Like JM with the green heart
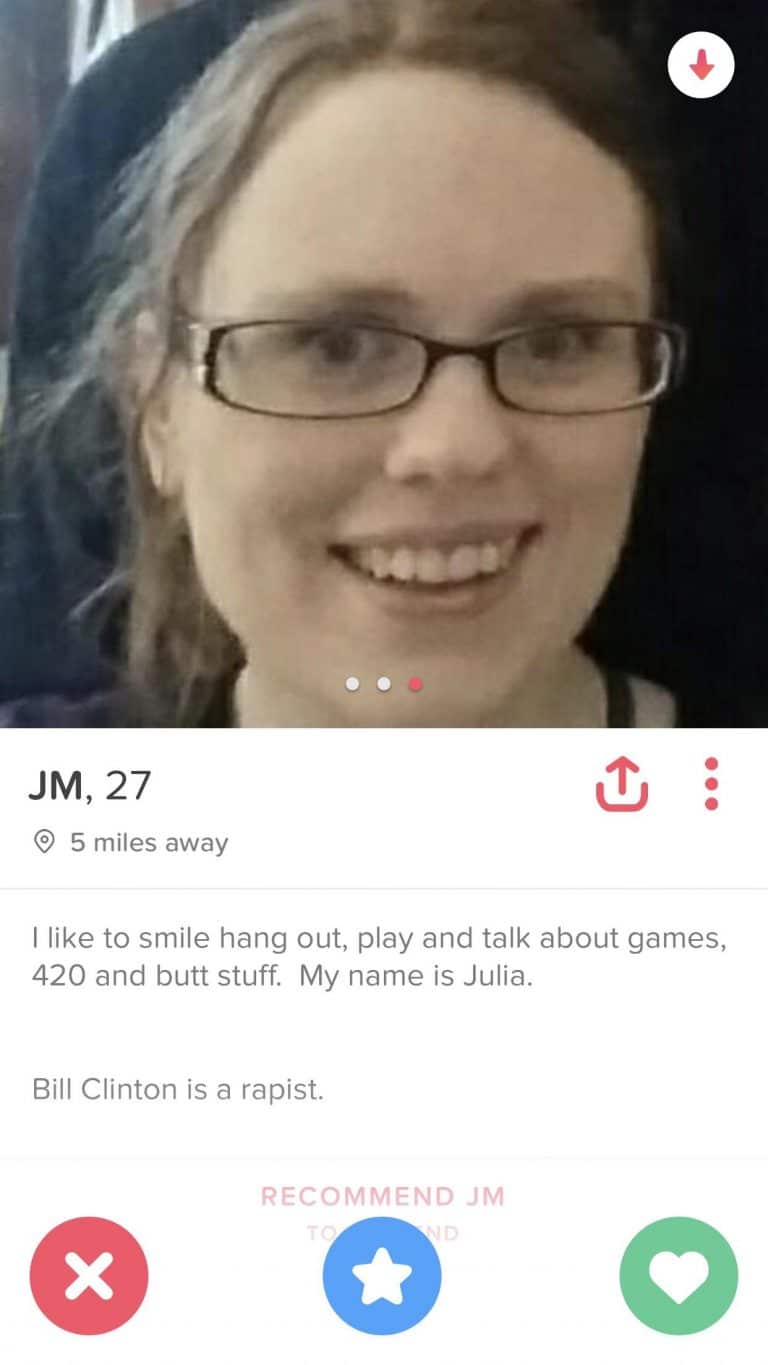768x1365 pixels. click(678, 1276)
